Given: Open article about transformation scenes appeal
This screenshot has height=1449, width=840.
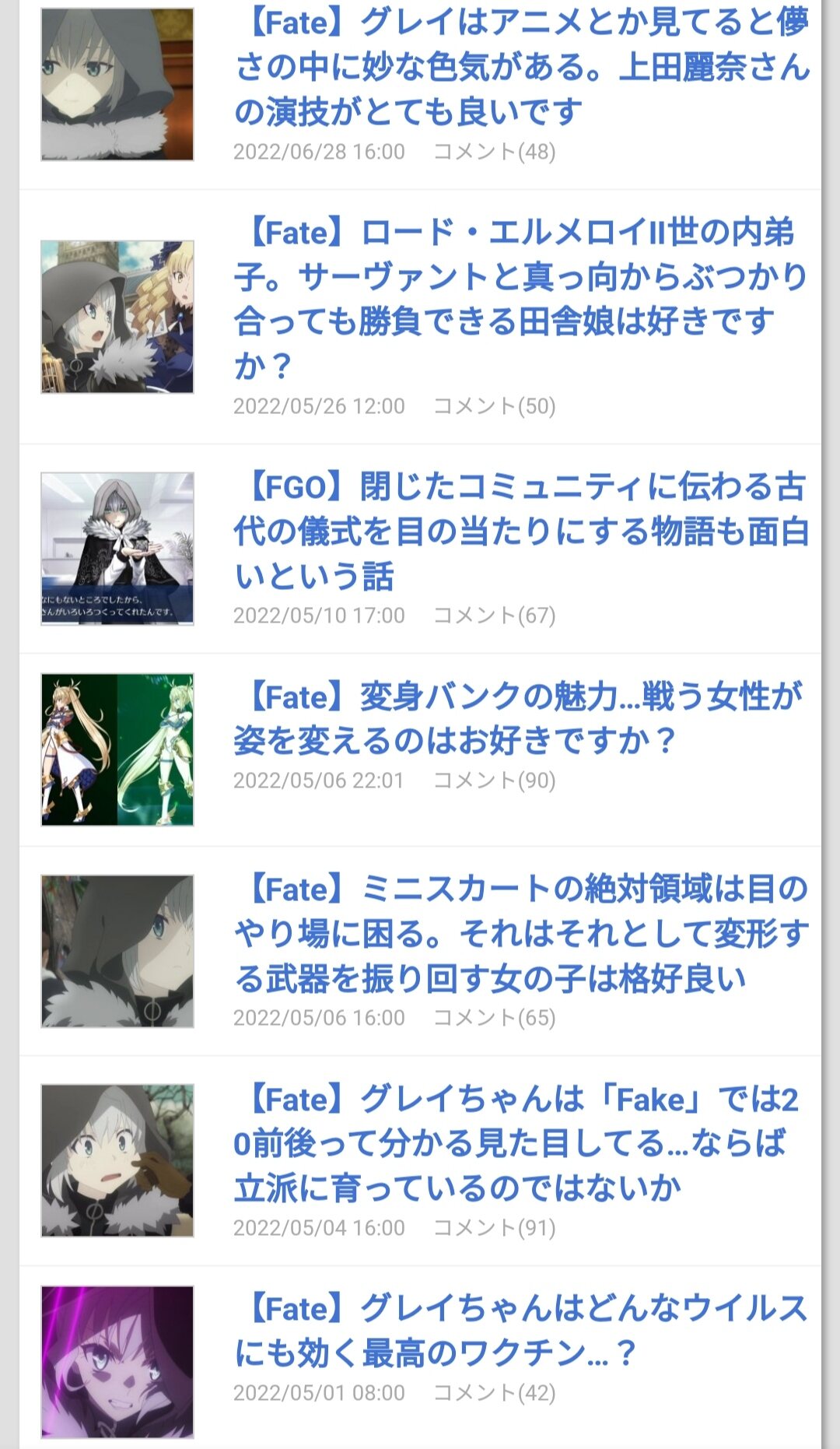Looking at the screenshot, I should pos(521,718).
